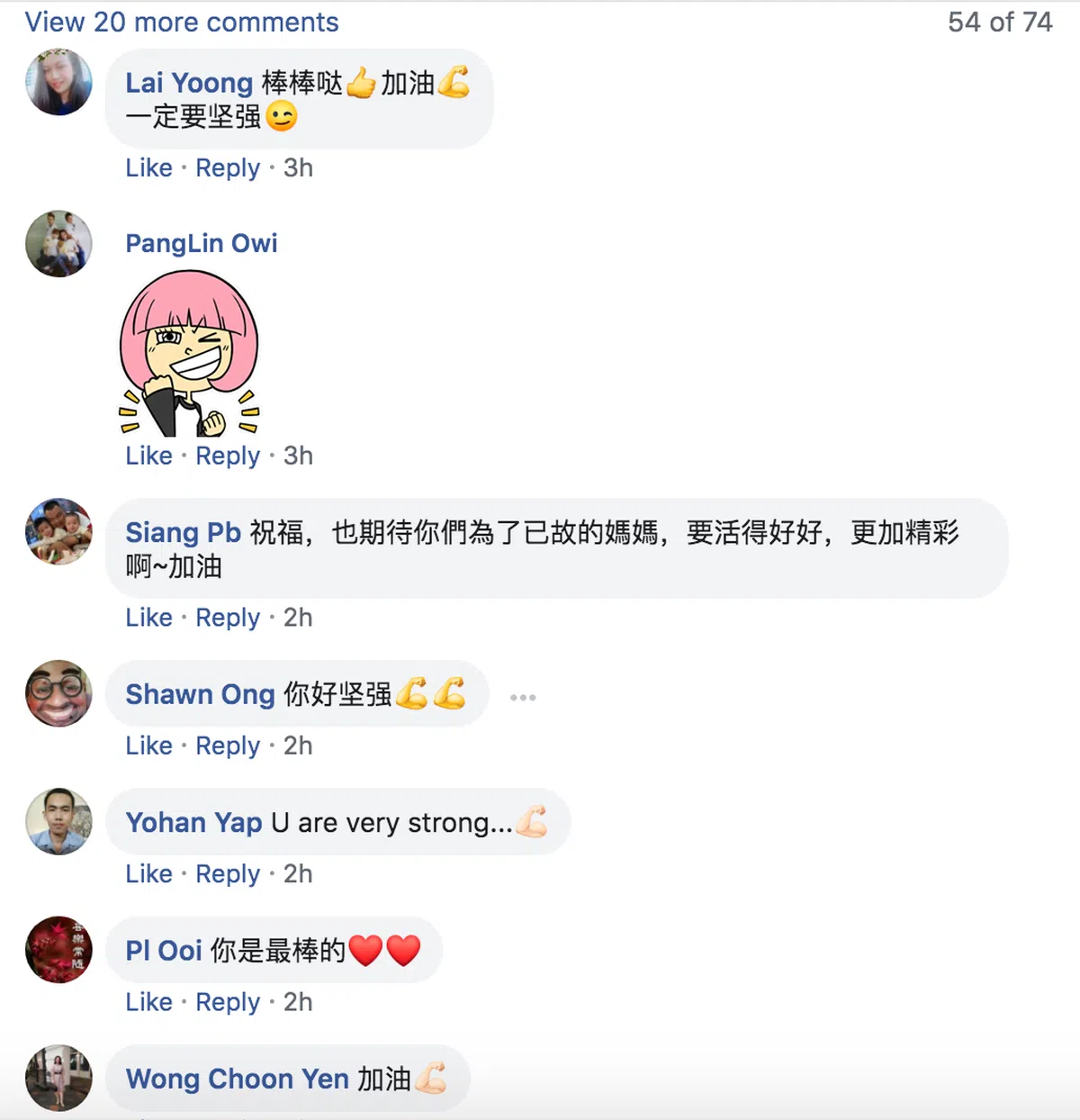This screenshot has width=1080, height=1120.
Task: Open PangLin Owi's profile name
Action: 201,243
